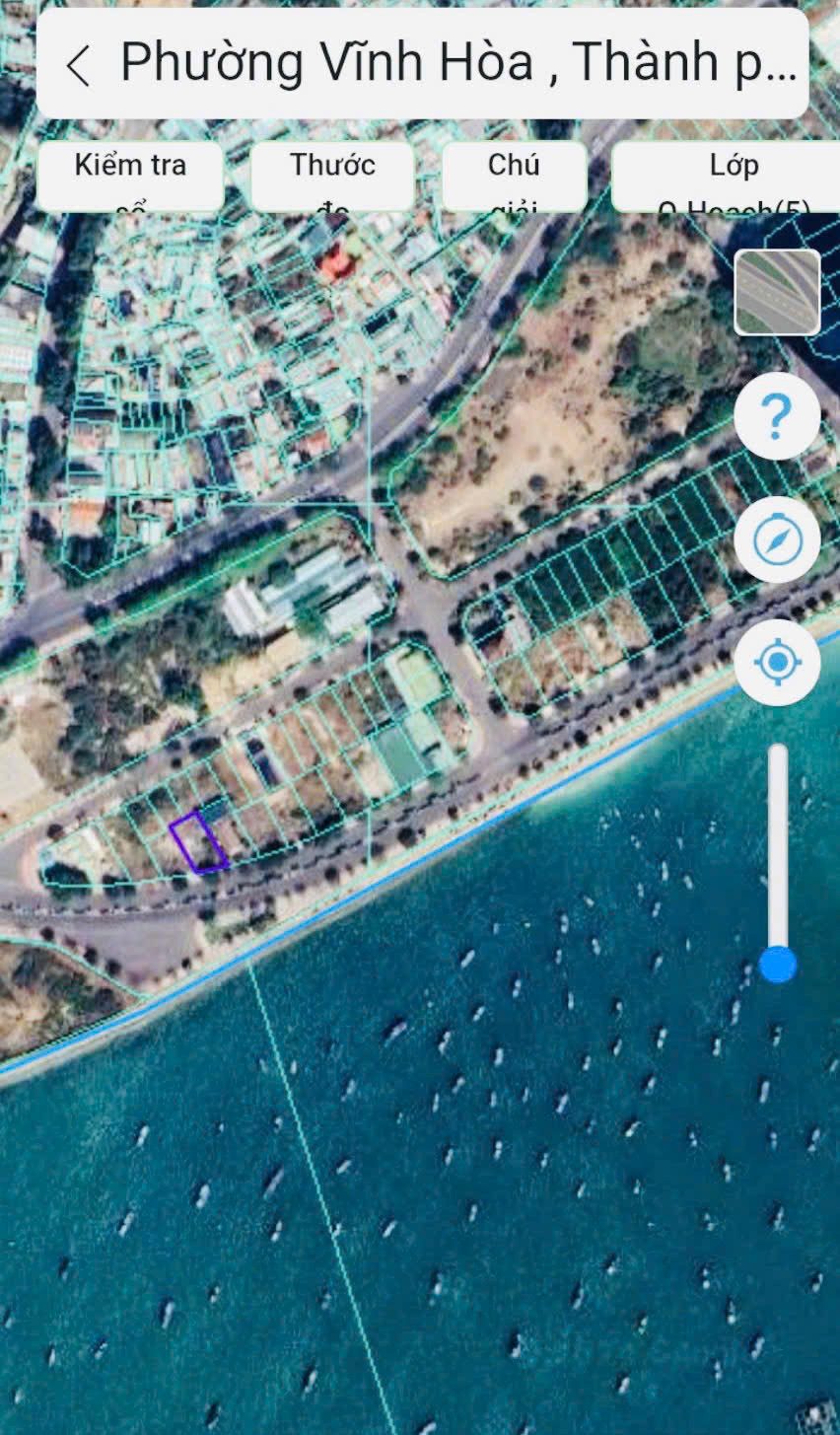This screenshot has width=840, height=1435.
Task: Tap the Kiểm tra sổ button
Action: [130, 177]
